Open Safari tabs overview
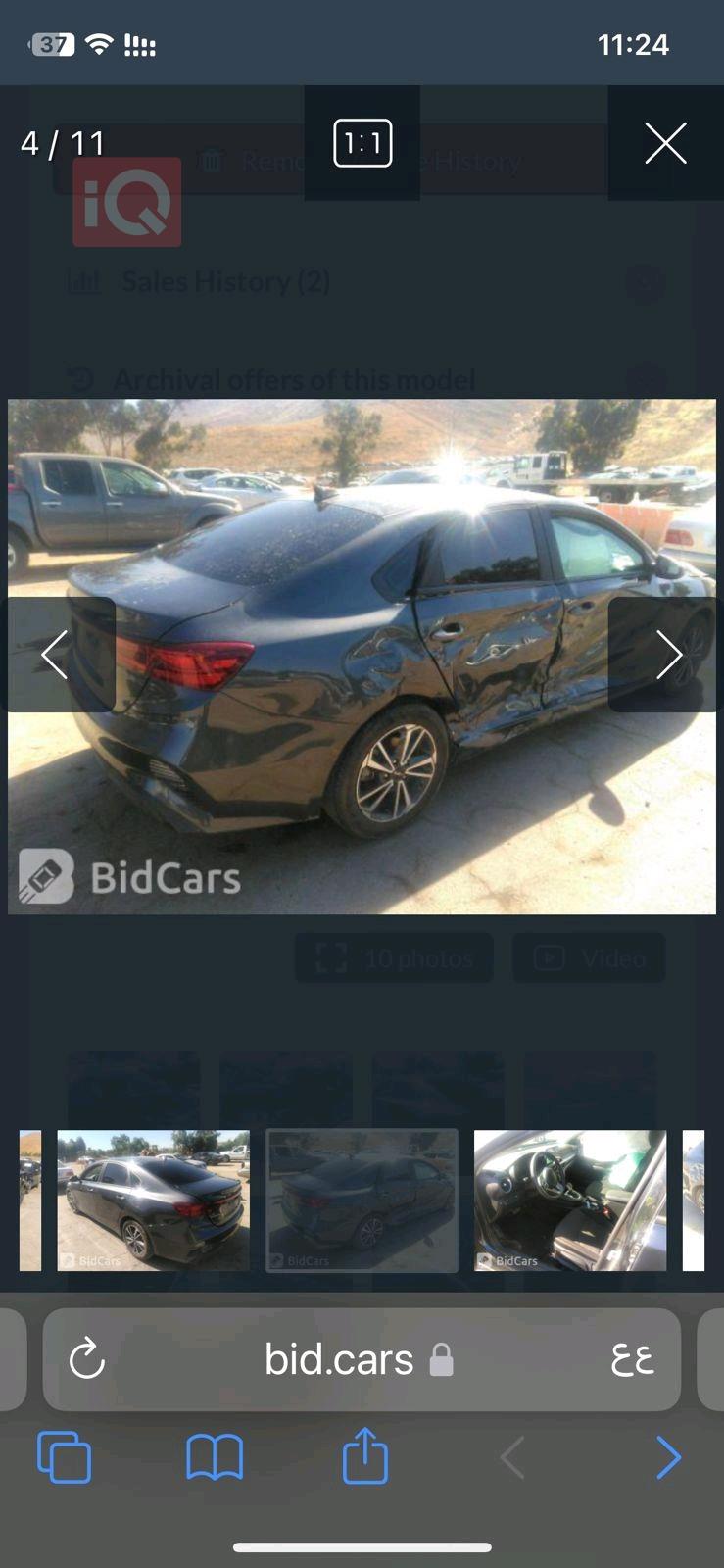The height and width of the screenshot is (1568, 724). click(x=64, y=1457)
